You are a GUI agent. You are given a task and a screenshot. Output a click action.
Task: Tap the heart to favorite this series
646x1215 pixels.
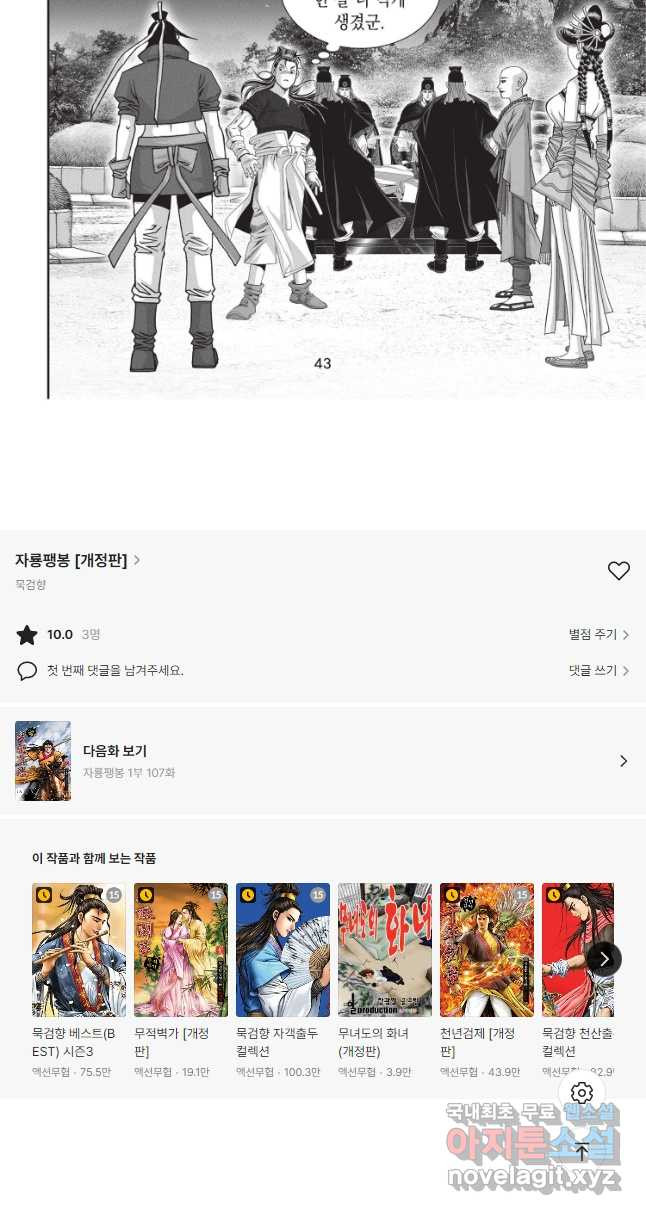point(619,571)
